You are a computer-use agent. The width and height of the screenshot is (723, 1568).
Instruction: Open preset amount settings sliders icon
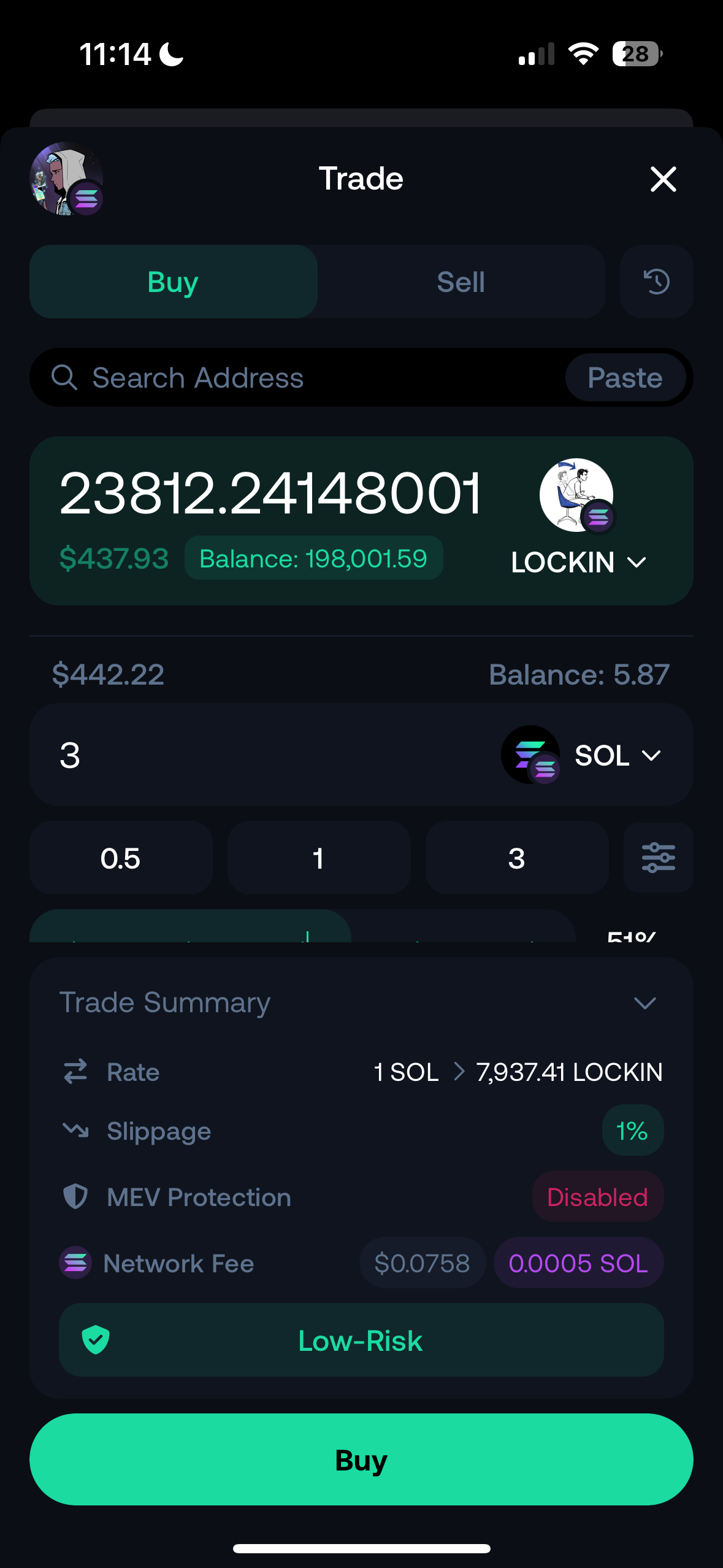pyautogui.click(x=658, y=858)
